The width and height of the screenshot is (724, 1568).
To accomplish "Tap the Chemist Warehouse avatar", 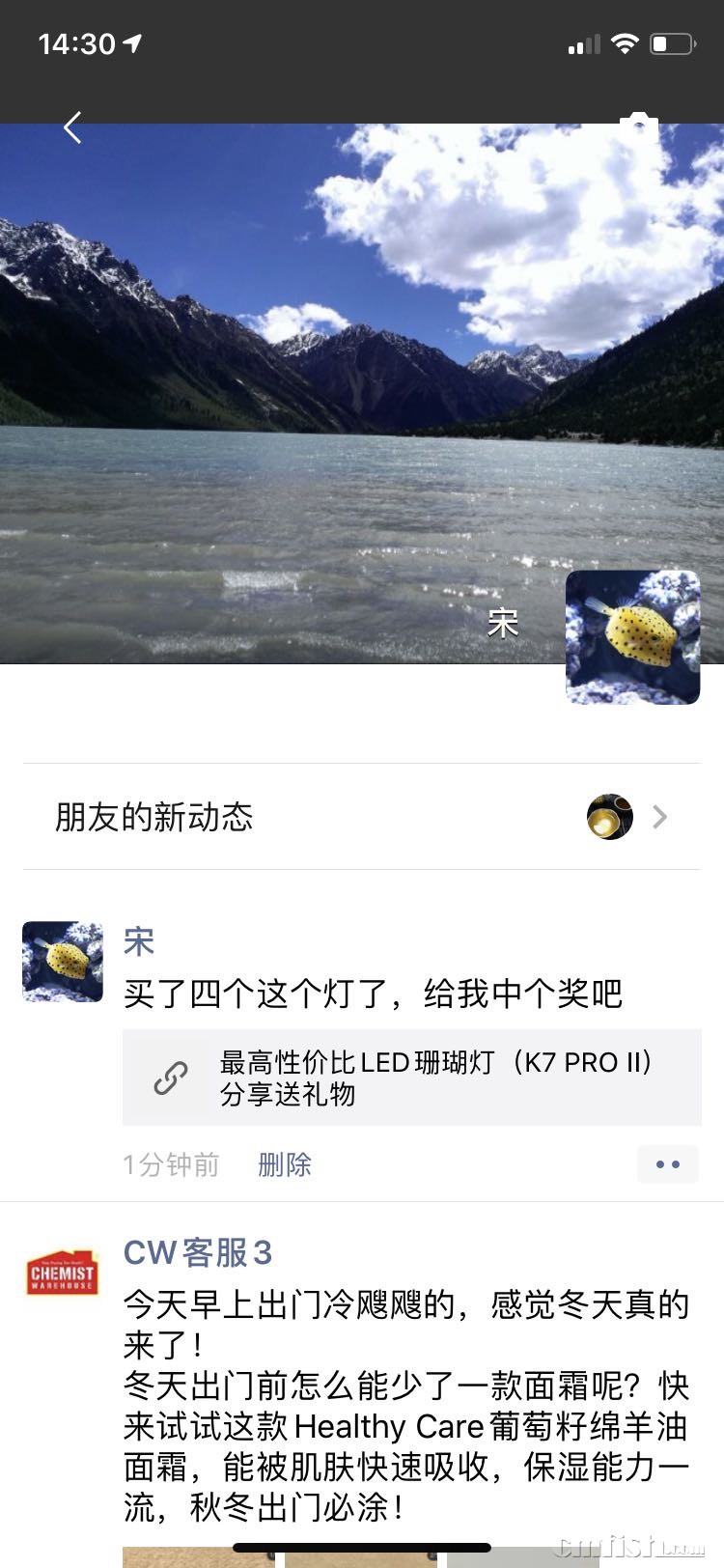I will [x=63, y=1273].
